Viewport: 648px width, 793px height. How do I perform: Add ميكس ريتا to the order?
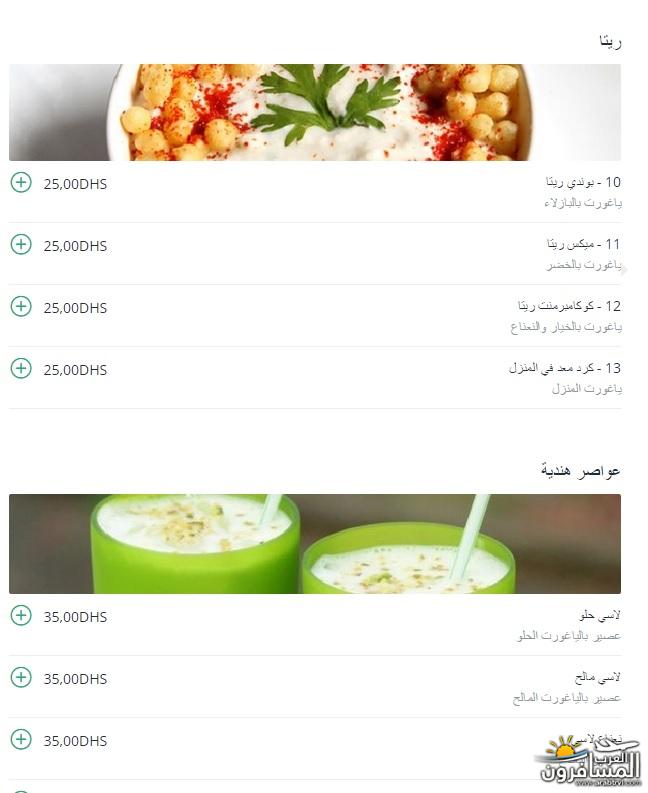(x=21, y=244)
